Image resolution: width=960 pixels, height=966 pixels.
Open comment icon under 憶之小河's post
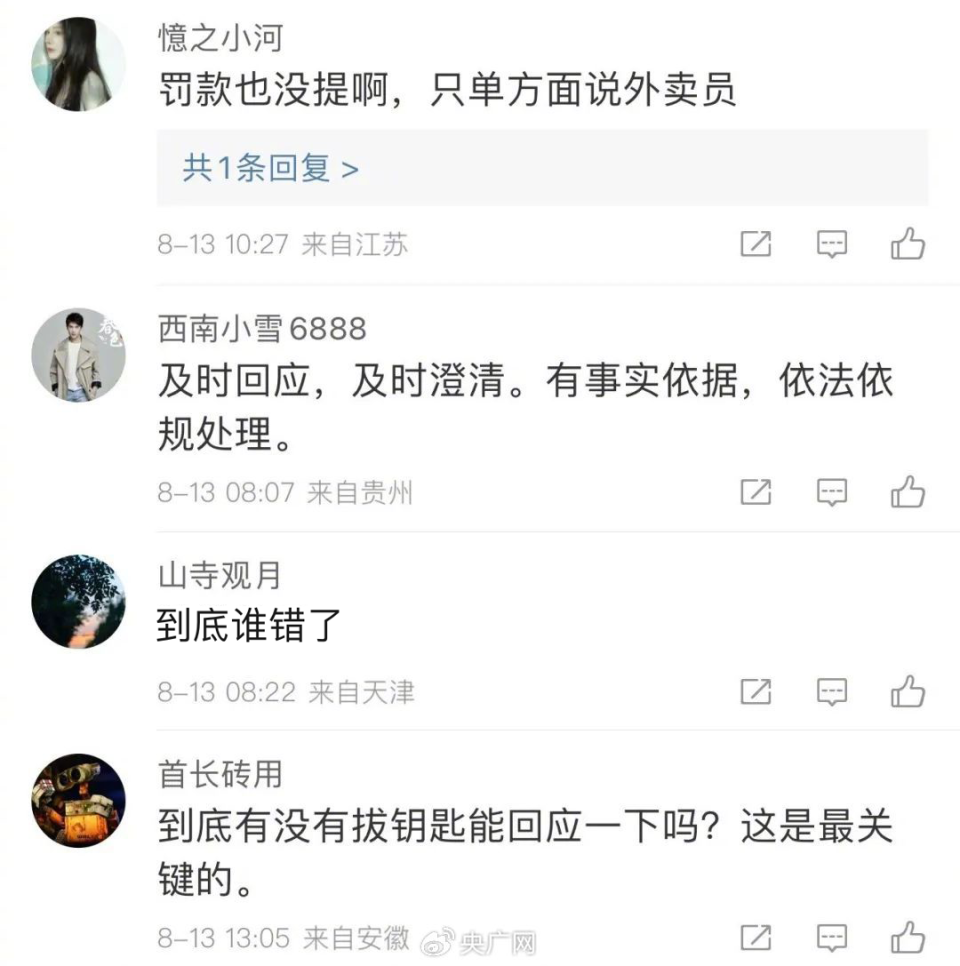coord(832,243)
